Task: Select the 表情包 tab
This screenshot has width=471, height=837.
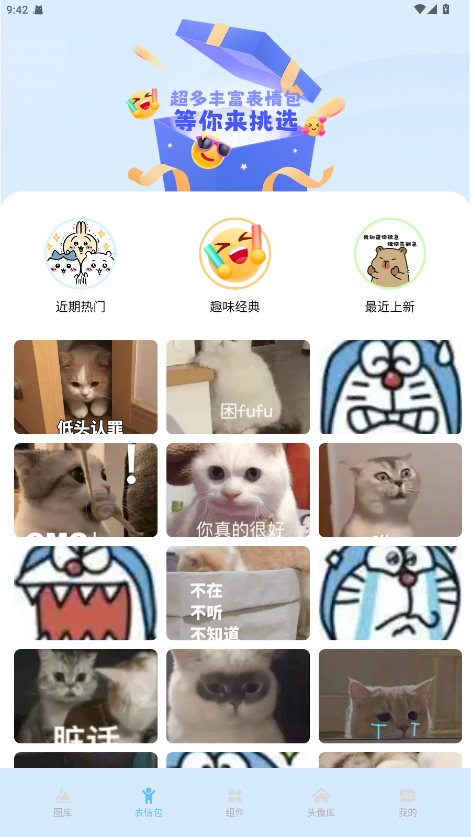Action: (148, 803)
